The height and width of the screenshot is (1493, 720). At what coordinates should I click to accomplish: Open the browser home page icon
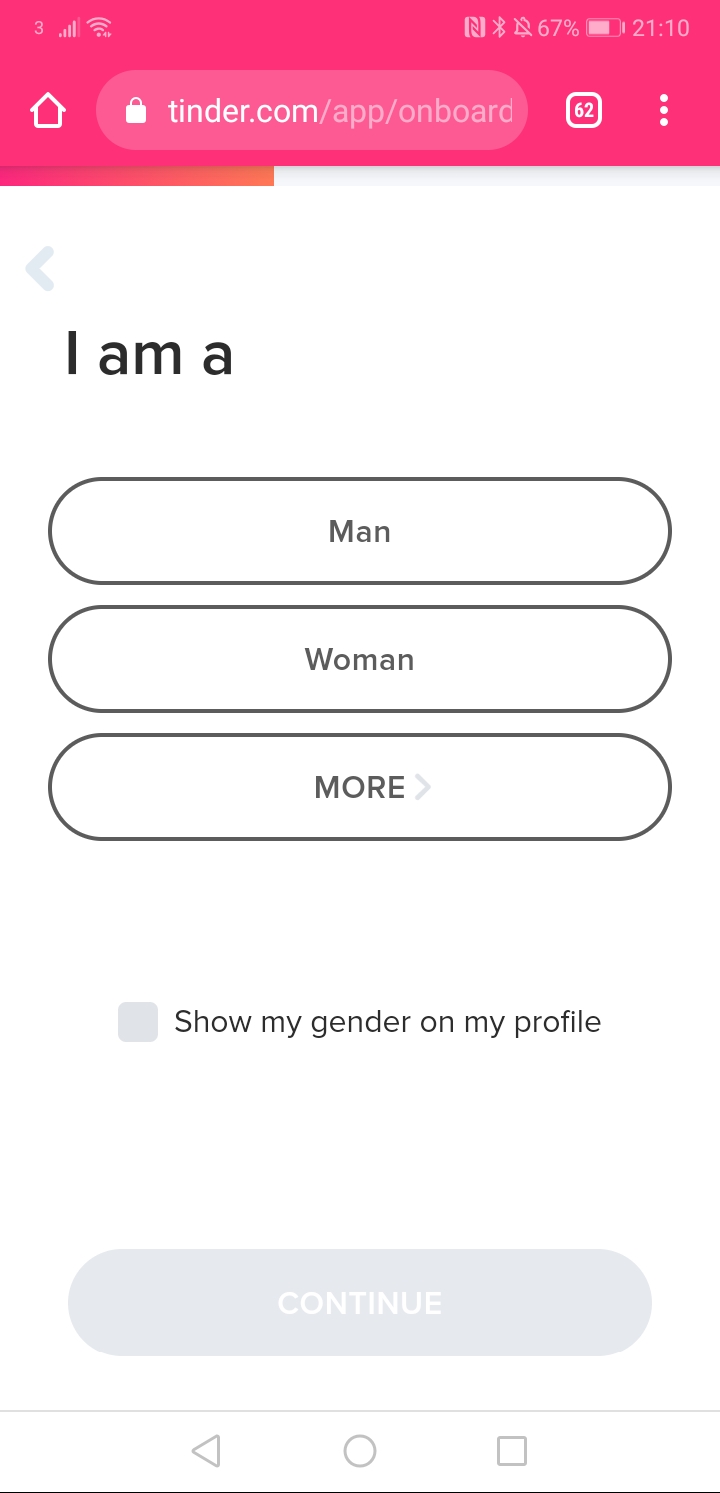click(48, 111)
